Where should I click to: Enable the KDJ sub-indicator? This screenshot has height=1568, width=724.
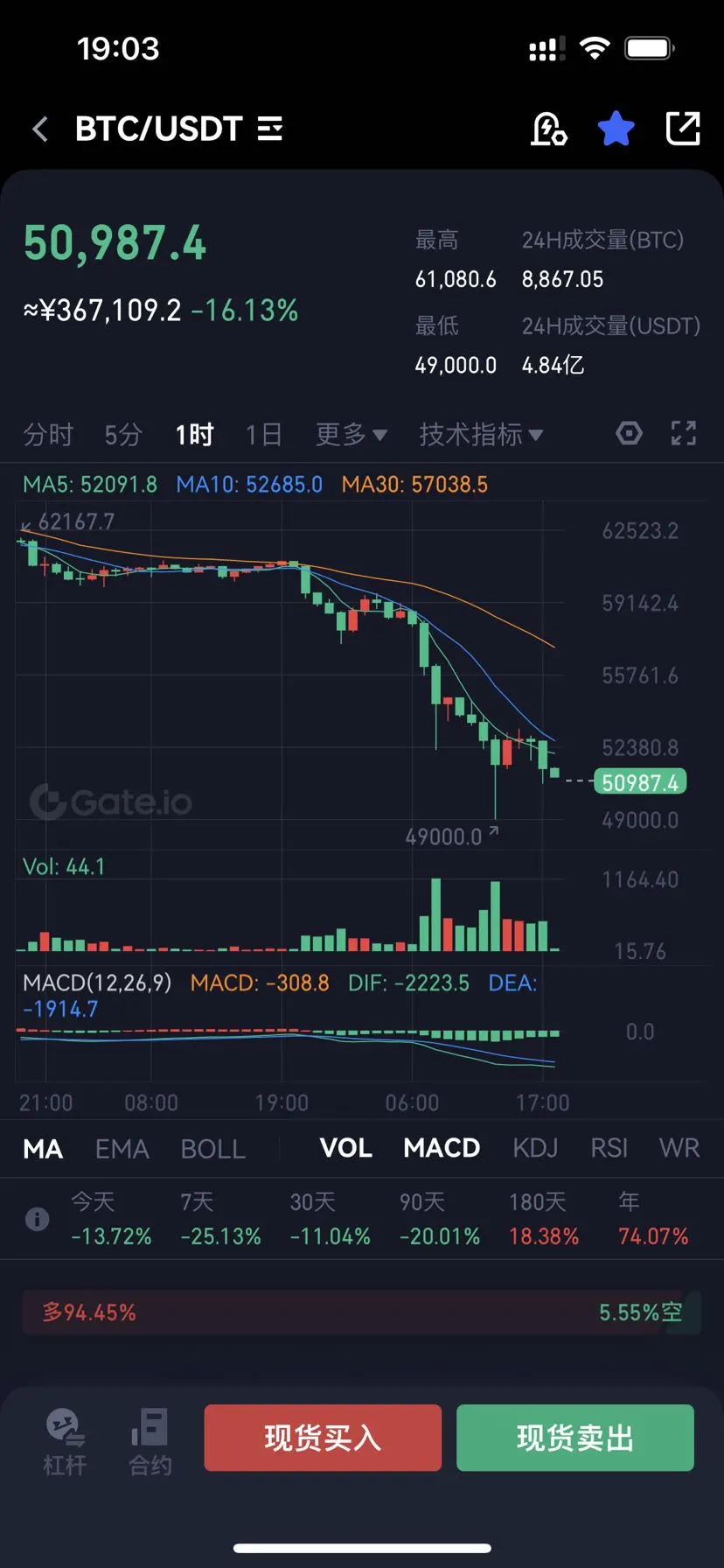pos(535,1148)
